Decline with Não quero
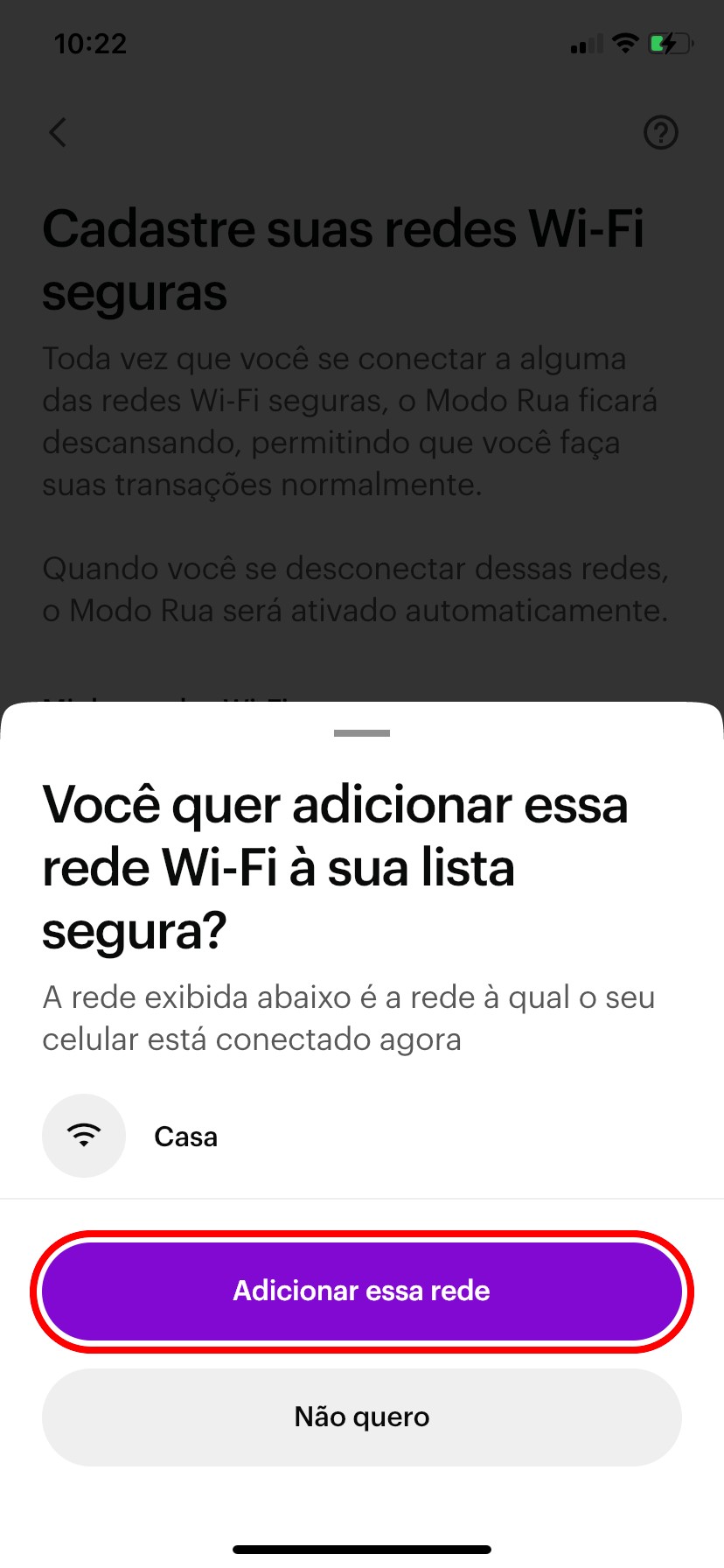Image resolution: width=724 pixels, height=1568 pixels. click(362, 1417)
